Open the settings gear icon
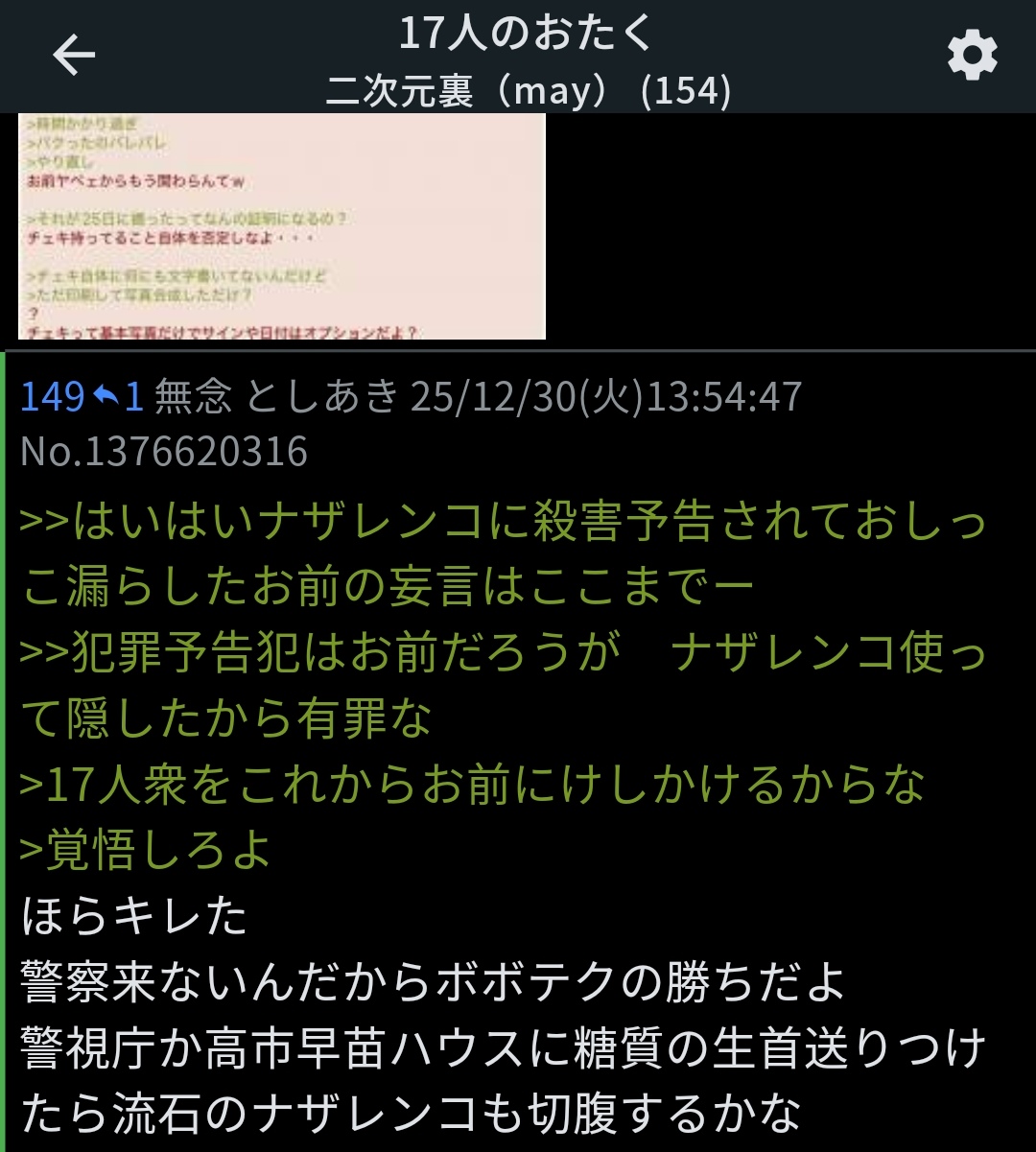The height and width of the screenshot is (1152, 1036). coord(972,56)
